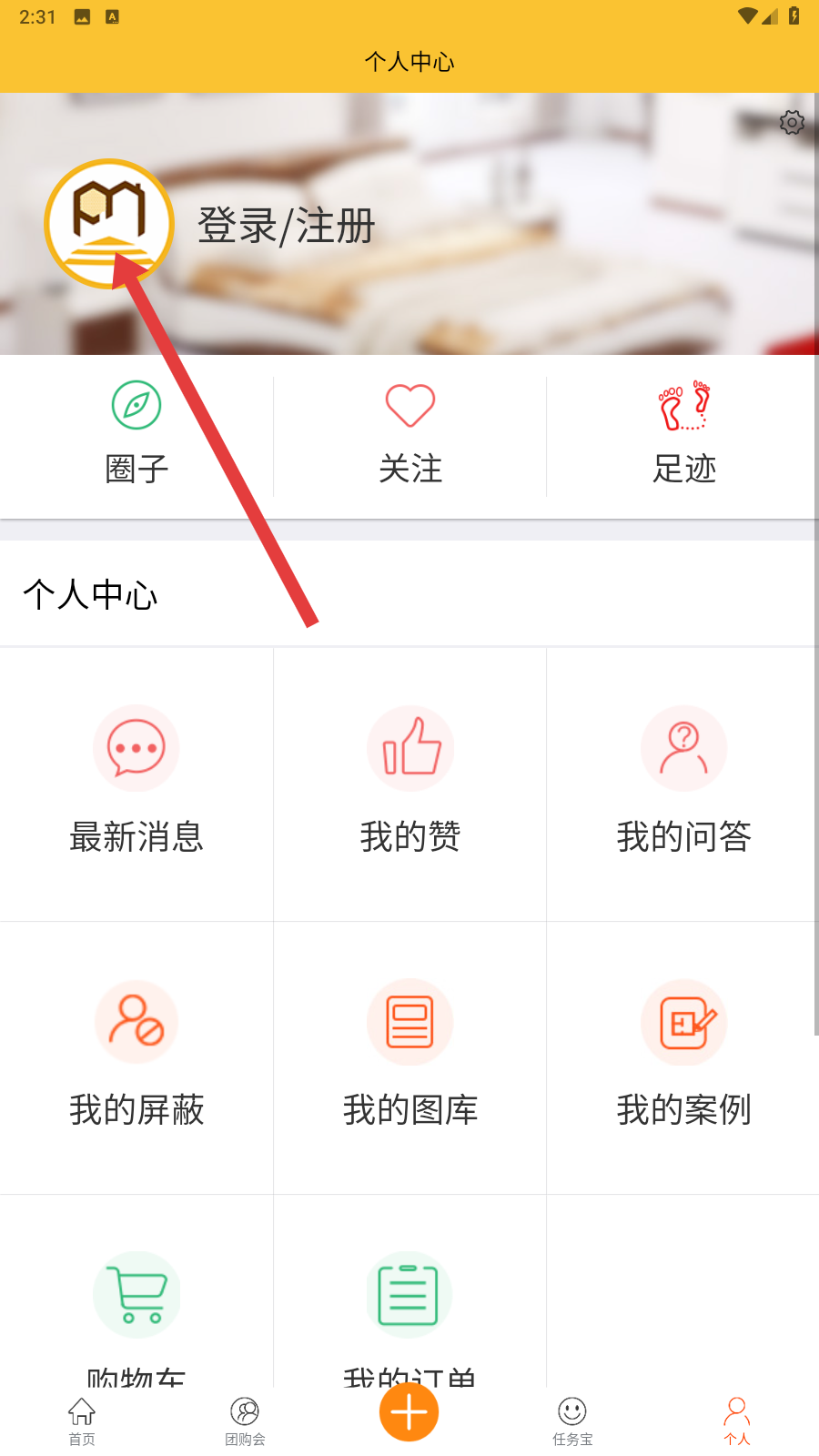Open the settings gear icon

792,122
